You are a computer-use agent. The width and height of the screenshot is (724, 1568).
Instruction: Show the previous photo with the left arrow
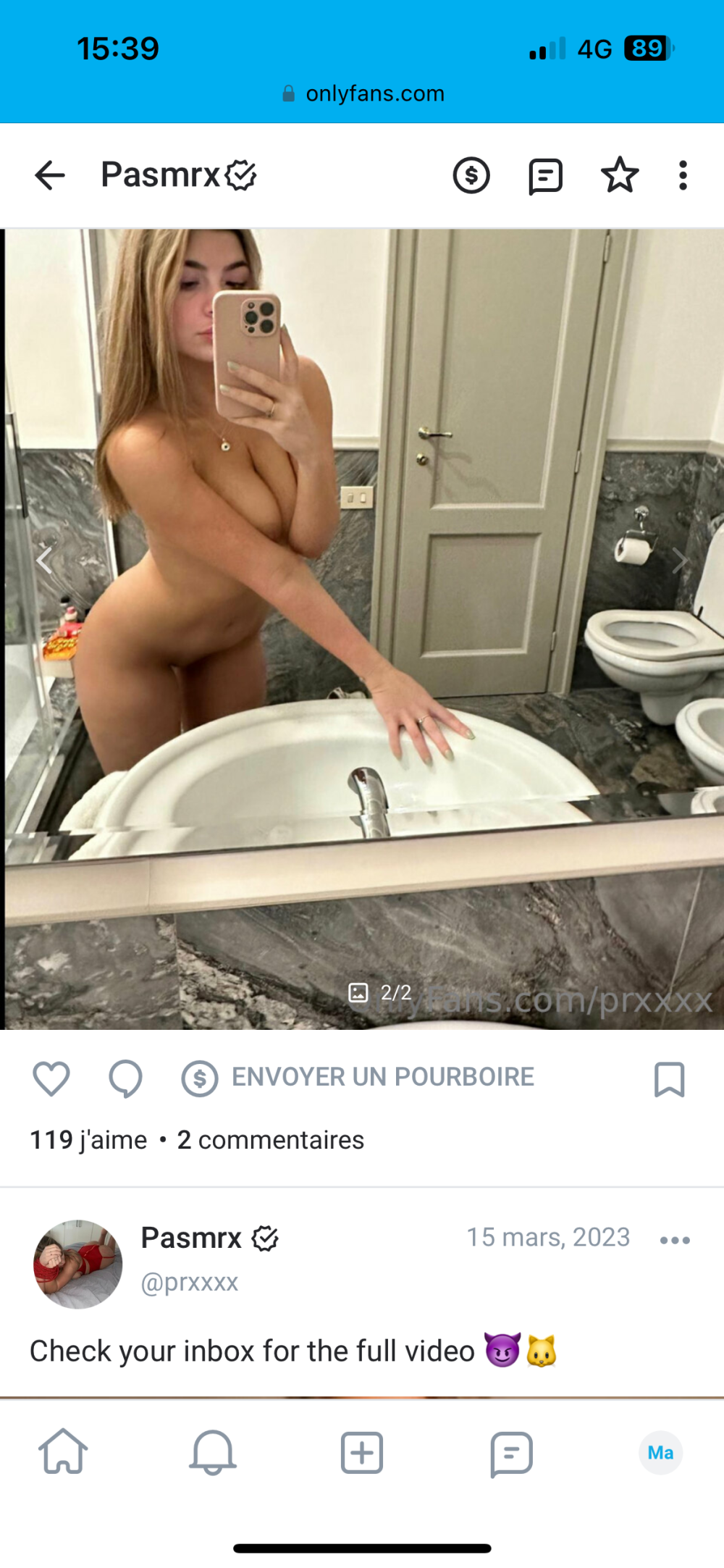pos(45,559)
